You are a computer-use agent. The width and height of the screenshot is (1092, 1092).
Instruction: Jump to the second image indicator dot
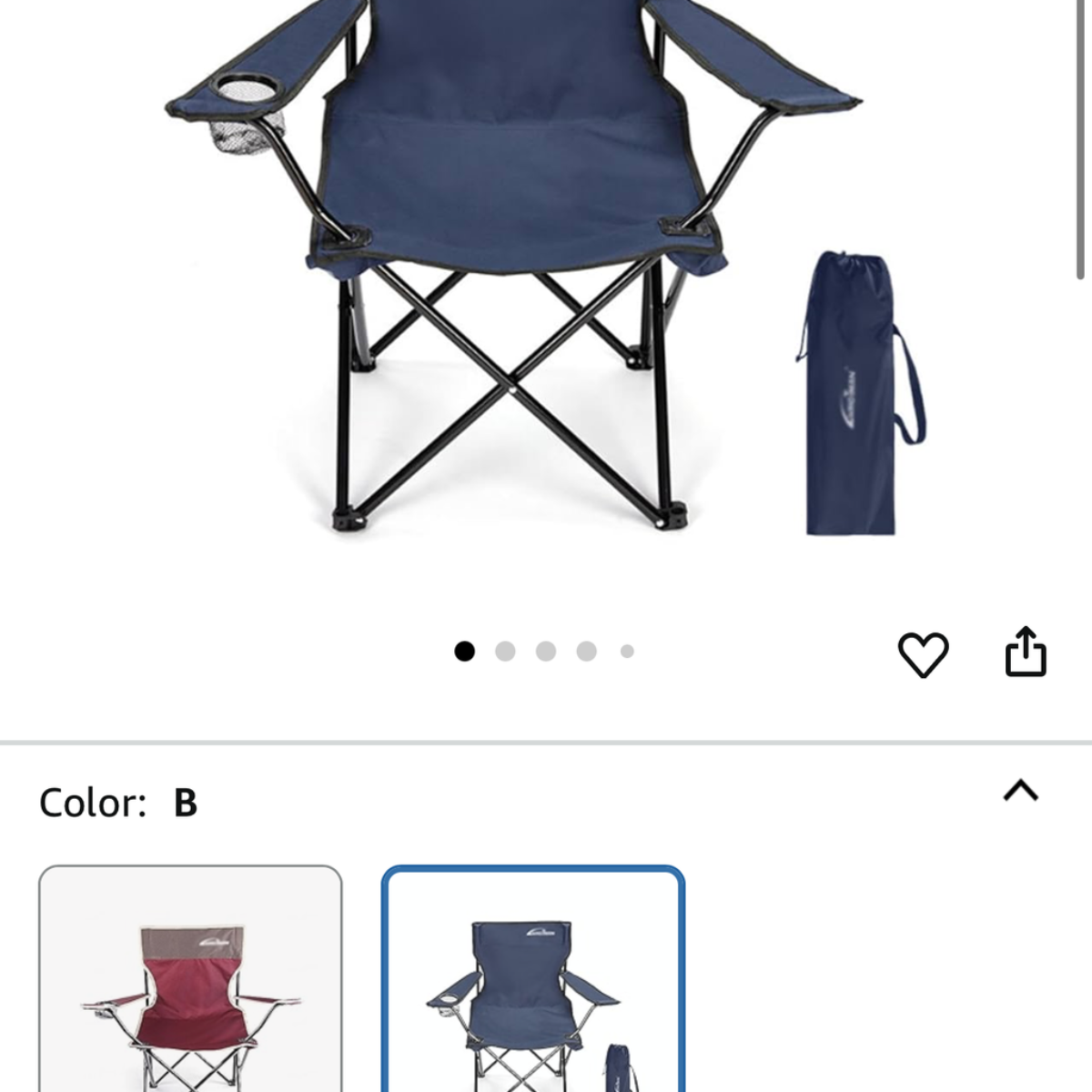click(505, 652)
